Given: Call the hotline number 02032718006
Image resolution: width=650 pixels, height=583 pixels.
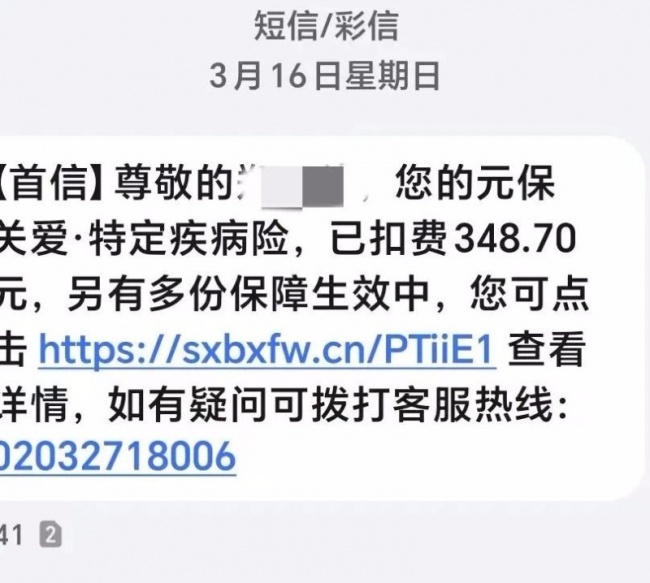Looking at the screenshot, I should (x=117, y=456).
